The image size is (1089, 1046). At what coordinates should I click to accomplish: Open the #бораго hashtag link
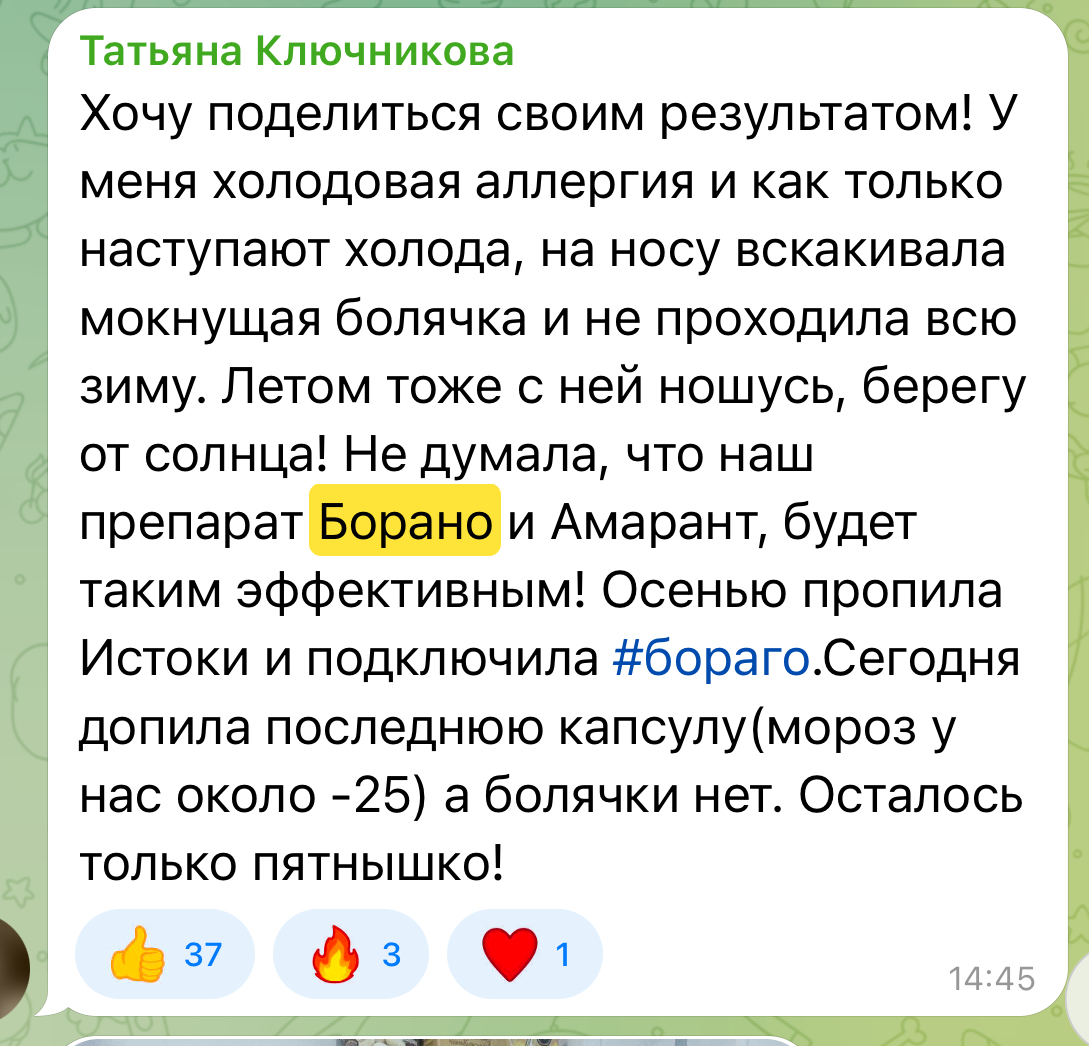709,659
